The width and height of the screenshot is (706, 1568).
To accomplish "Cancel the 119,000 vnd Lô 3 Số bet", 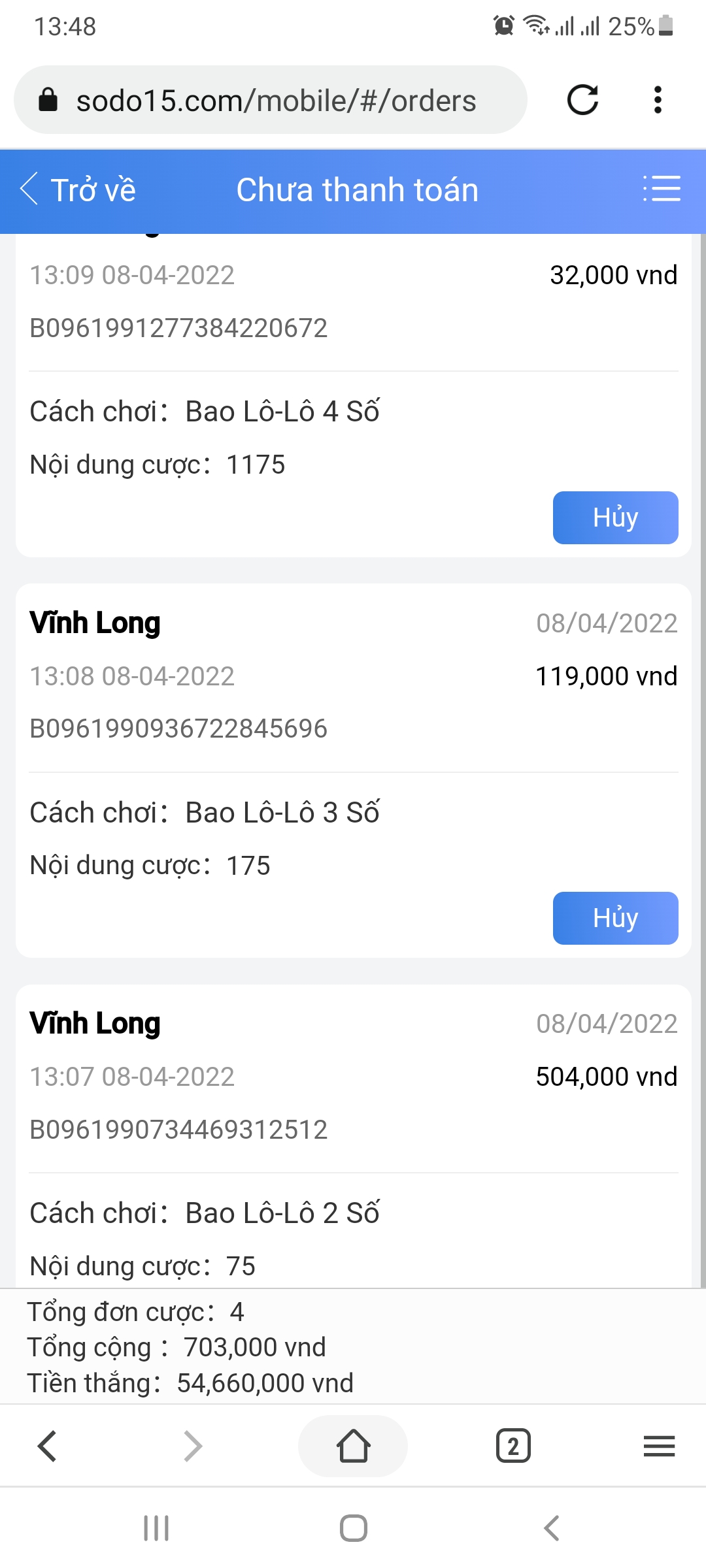I will pyautogui.click(x=615, y=918).
